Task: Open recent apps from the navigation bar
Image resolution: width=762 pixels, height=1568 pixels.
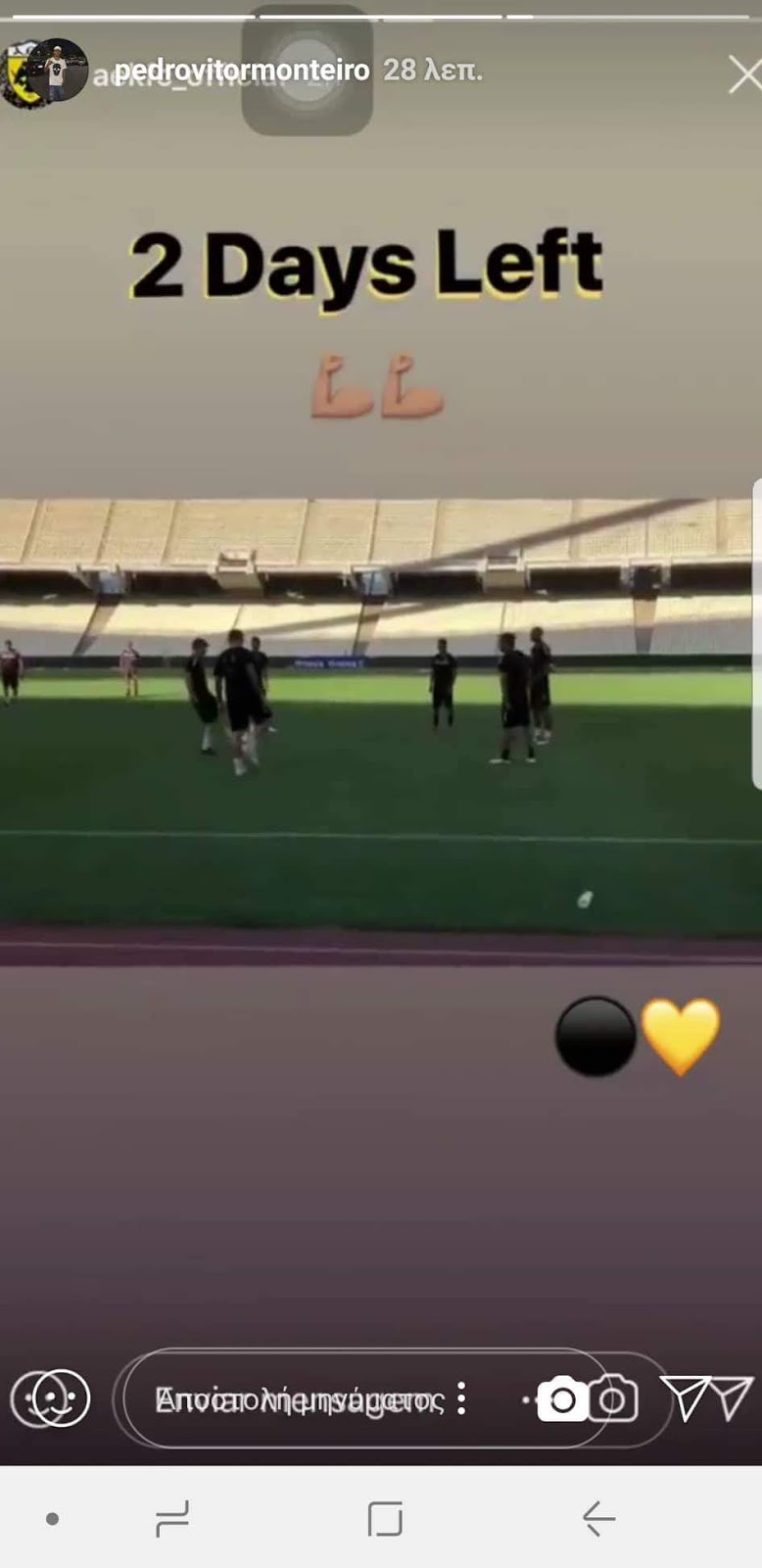Action: coord(172,1519)
